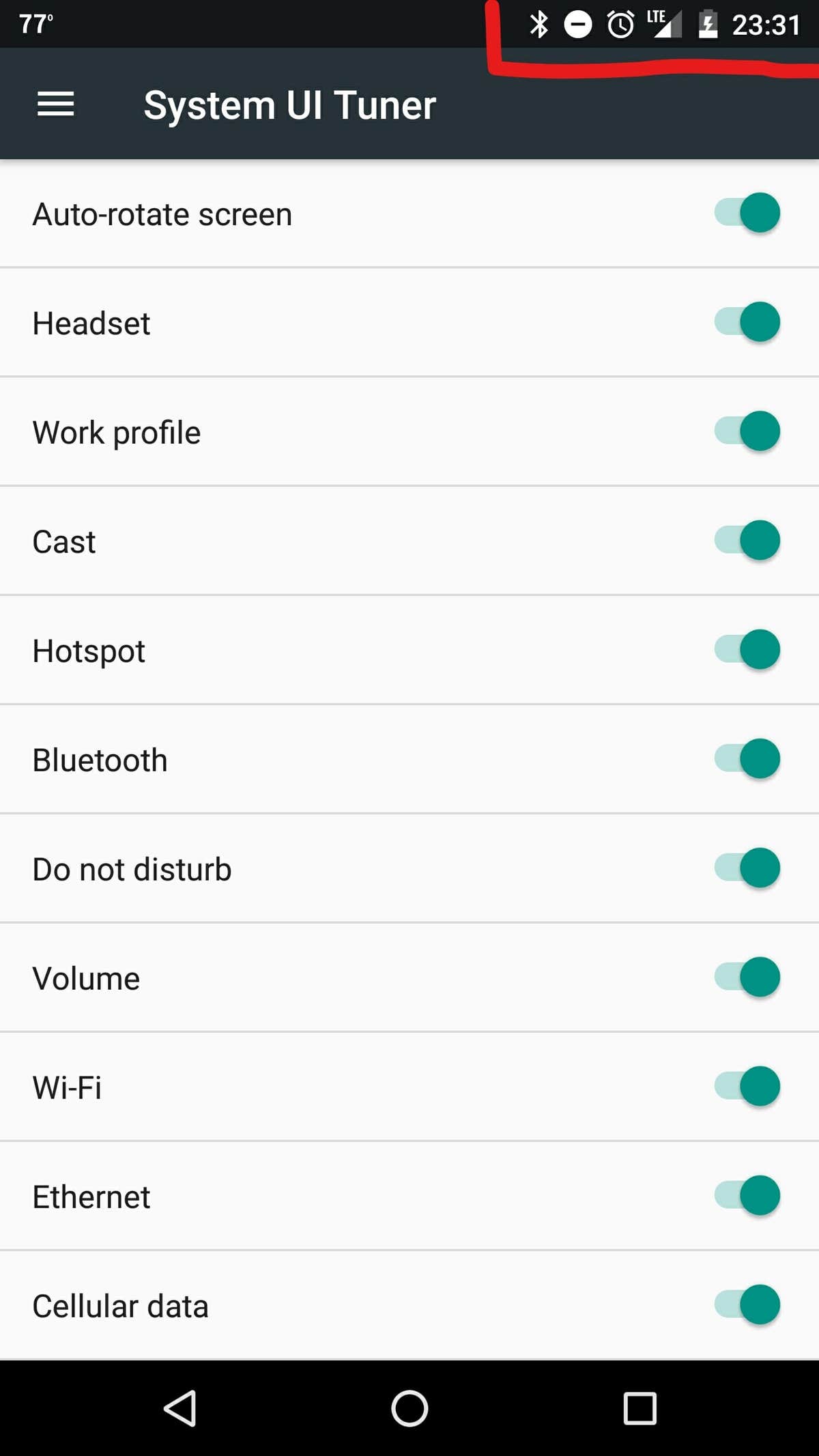Click the charging battery status icon

tap(707, 25)
